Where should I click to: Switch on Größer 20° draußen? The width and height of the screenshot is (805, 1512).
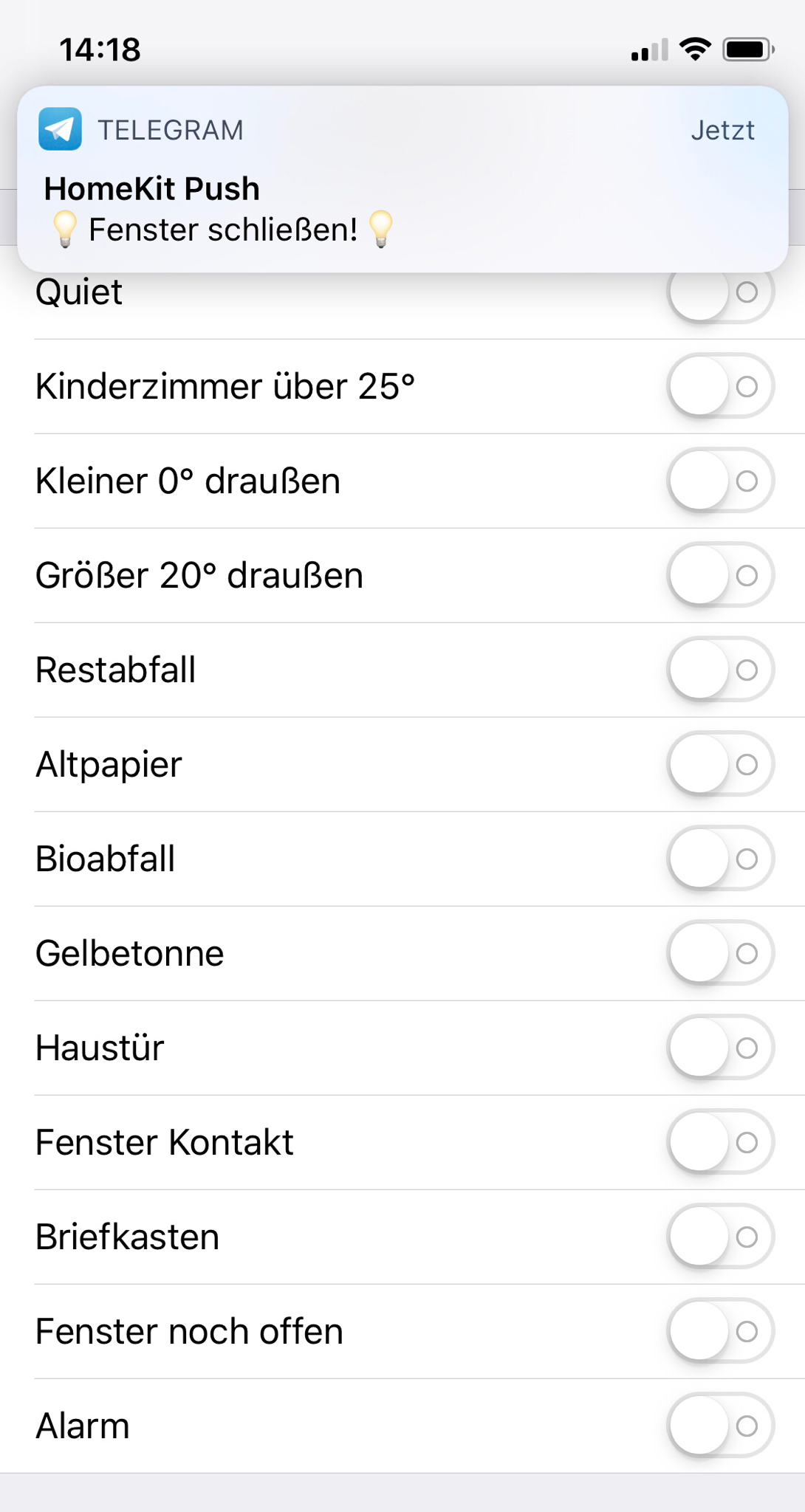tap(720, 575)
